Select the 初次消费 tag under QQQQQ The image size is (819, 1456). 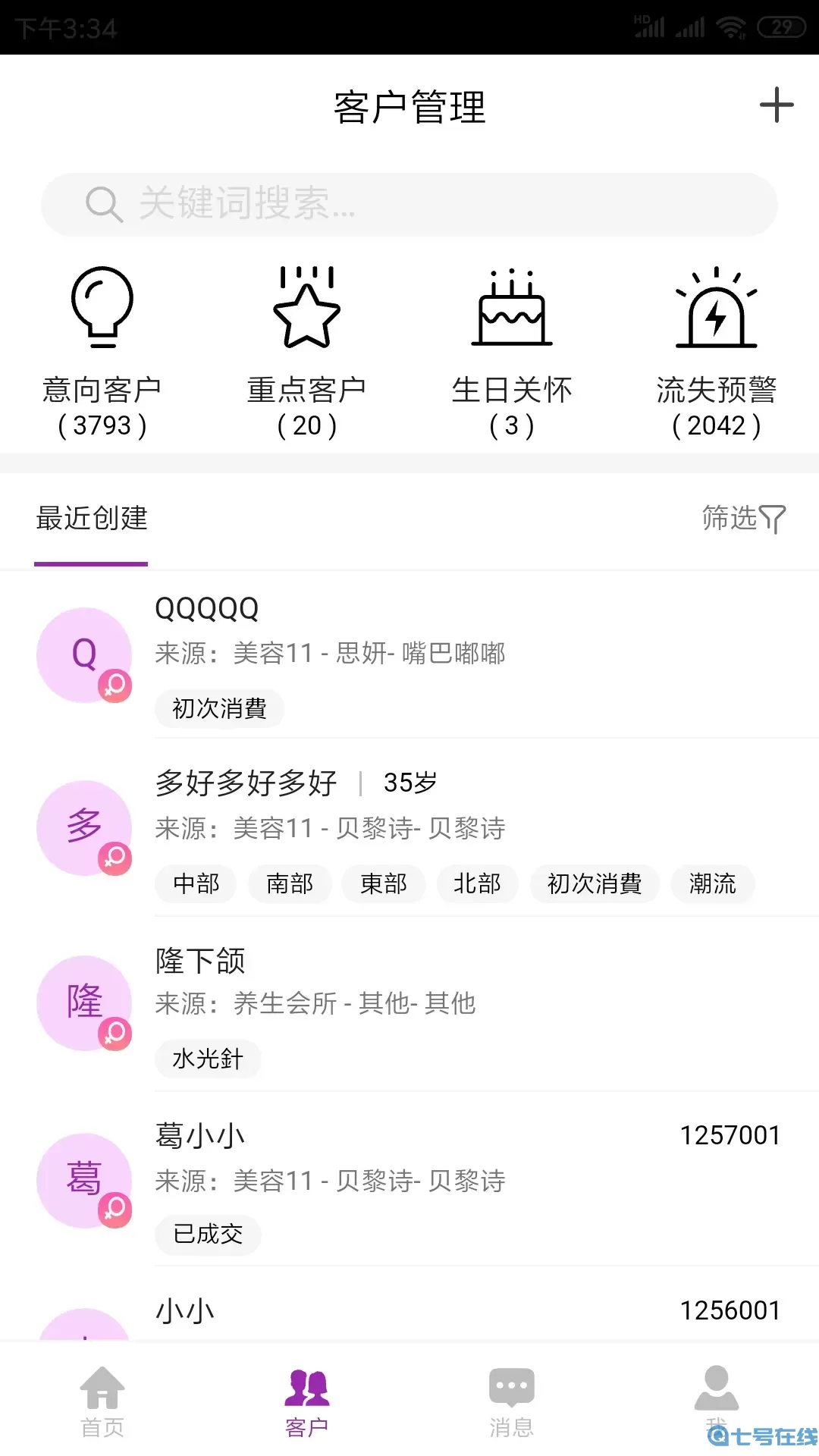tap(218, 708)
